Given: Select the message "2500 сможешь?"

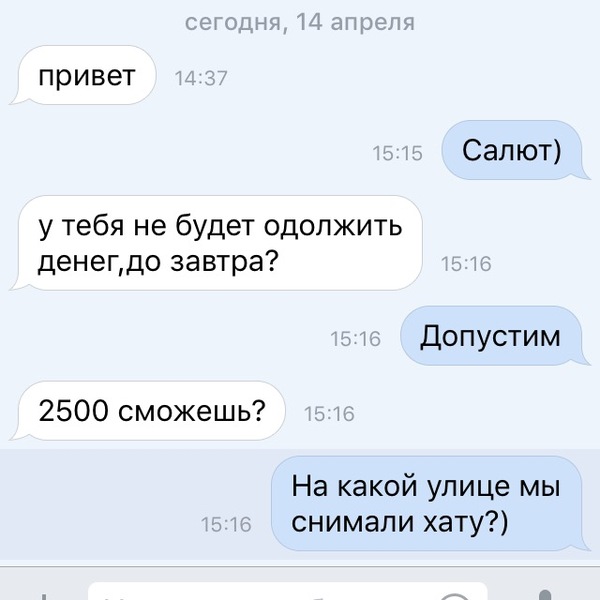Looking at the screenshot, I should 151,411.
